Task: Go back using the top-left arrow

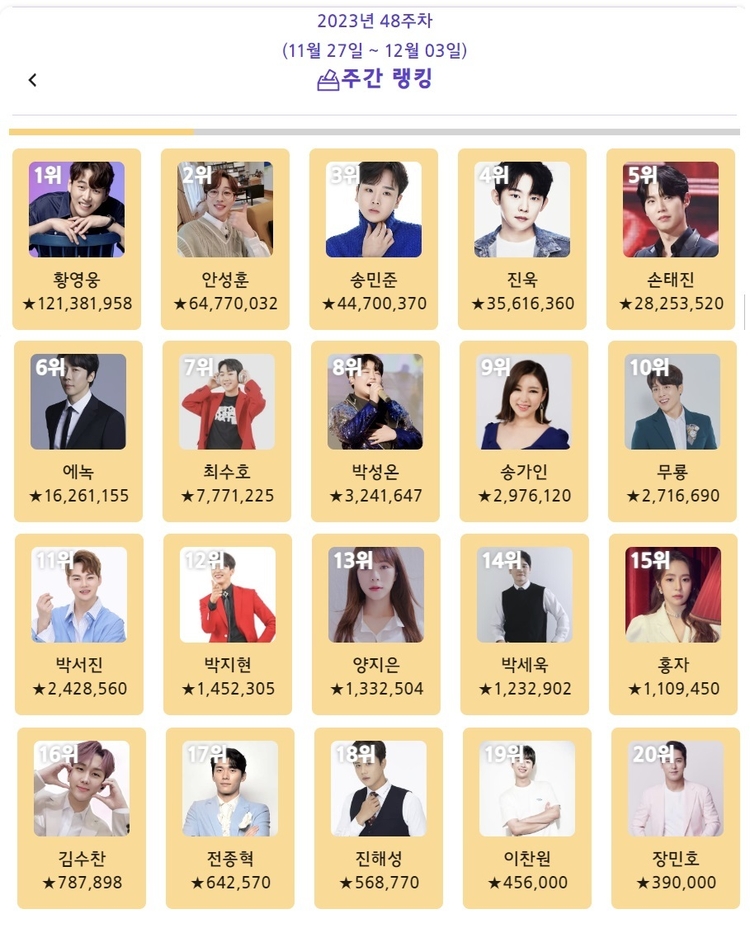Action: point(33,80)
